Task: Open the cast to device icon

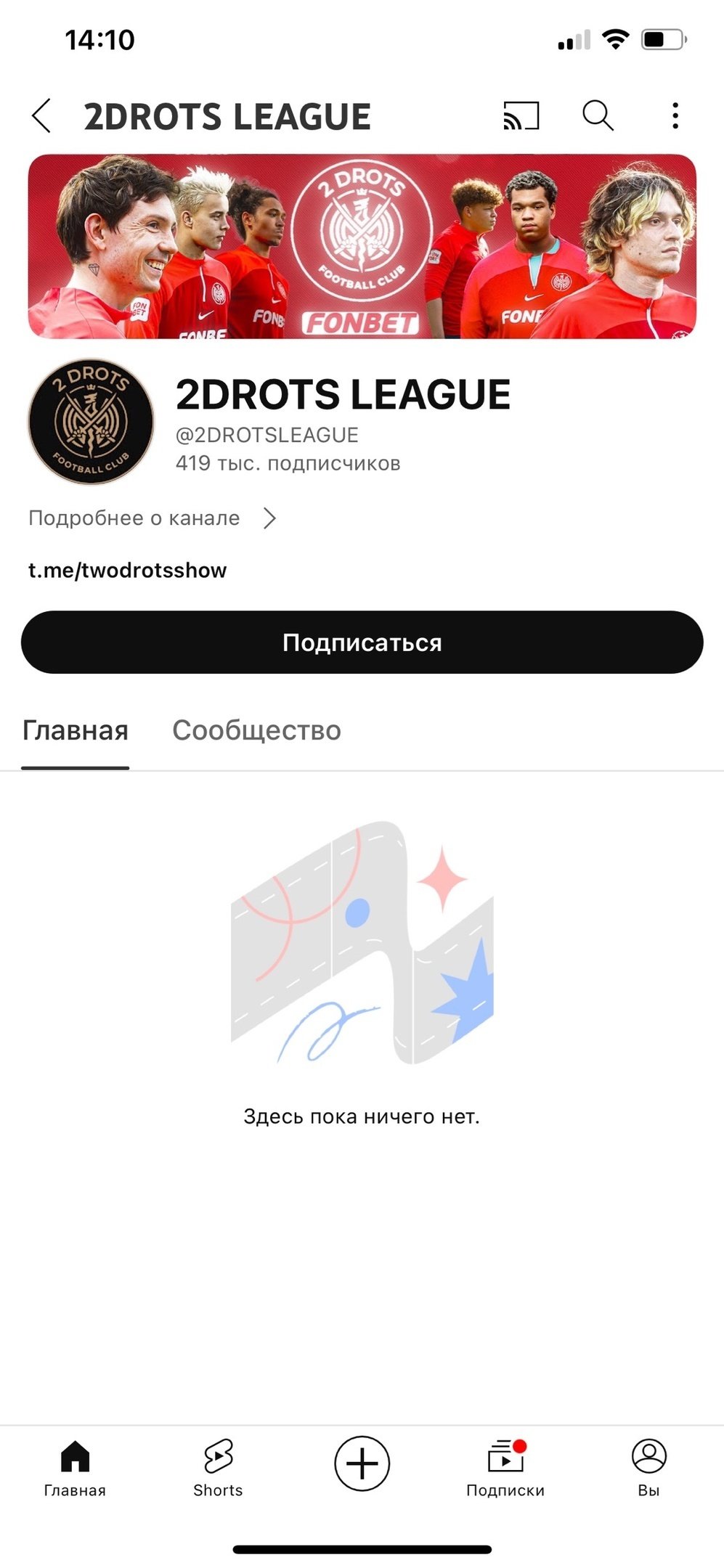Action: 521,116
